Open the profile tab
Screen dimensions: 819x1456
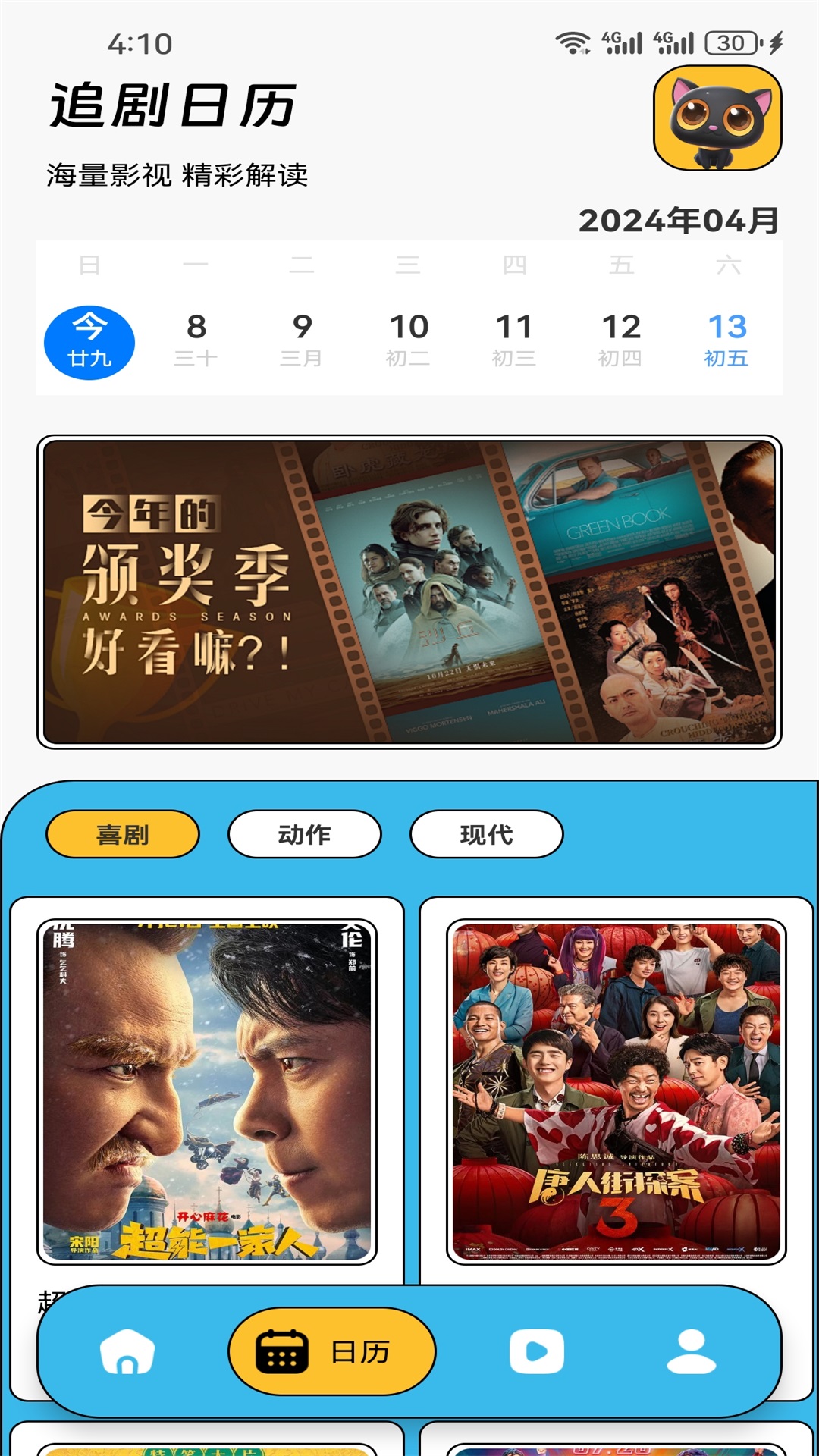[692, 1351]
